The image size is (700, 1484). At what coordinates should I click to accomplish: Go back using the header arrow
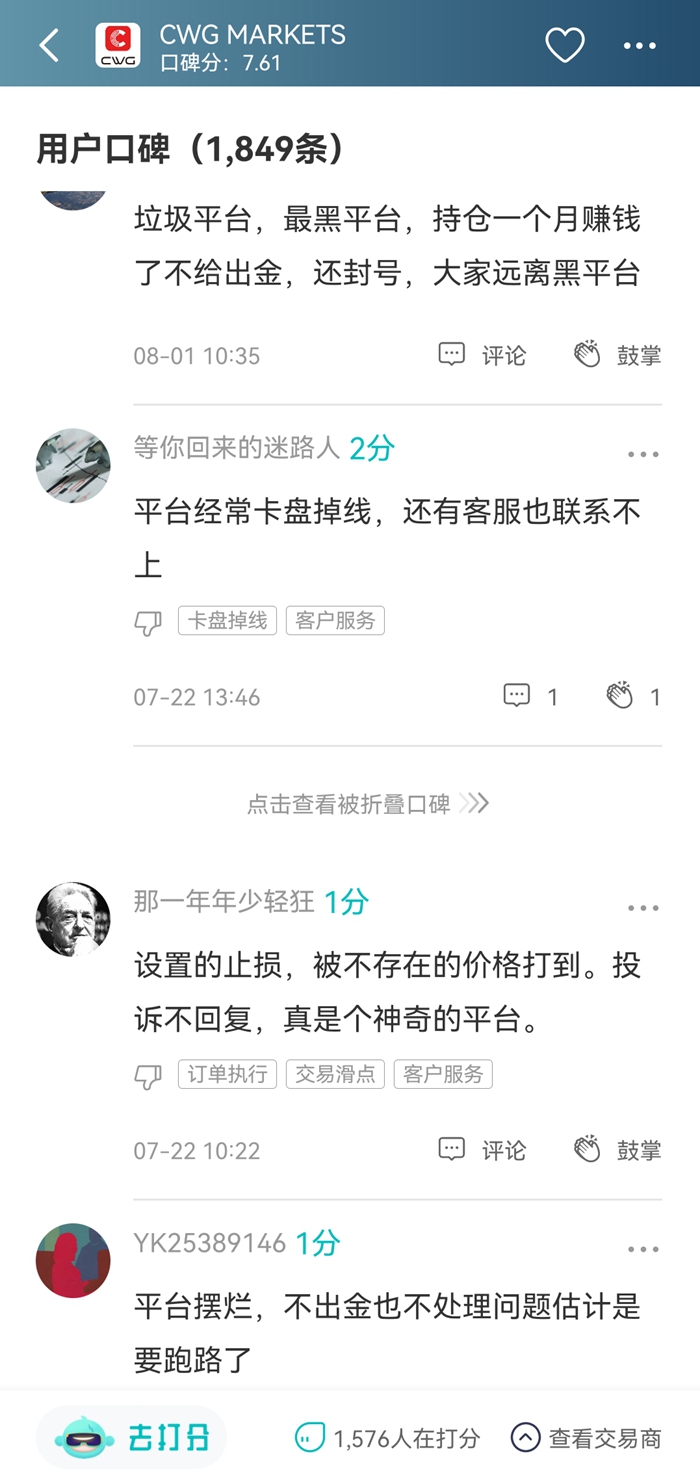[49, 45]
